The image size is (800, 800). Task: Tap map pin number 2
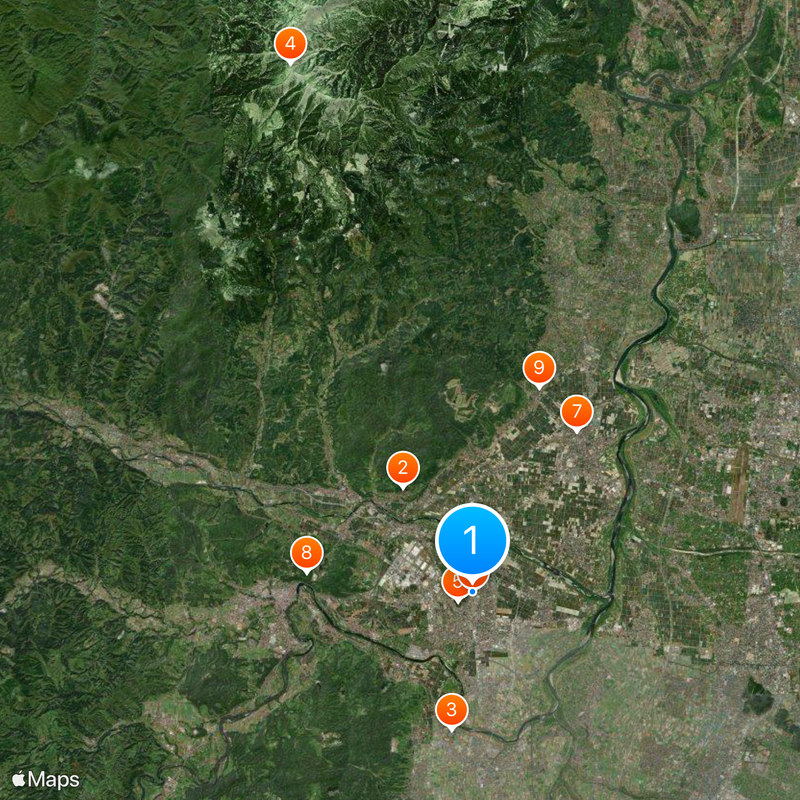[x=403, y=467]
